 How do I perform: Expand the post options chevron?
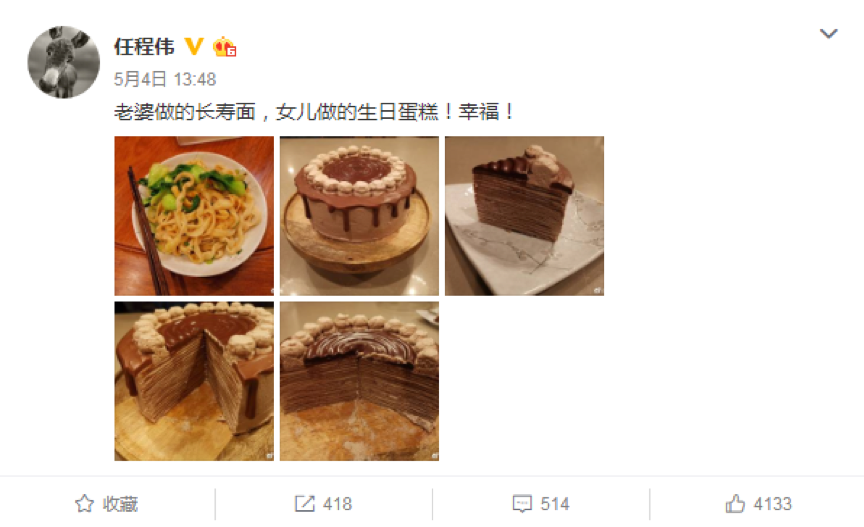828,35
